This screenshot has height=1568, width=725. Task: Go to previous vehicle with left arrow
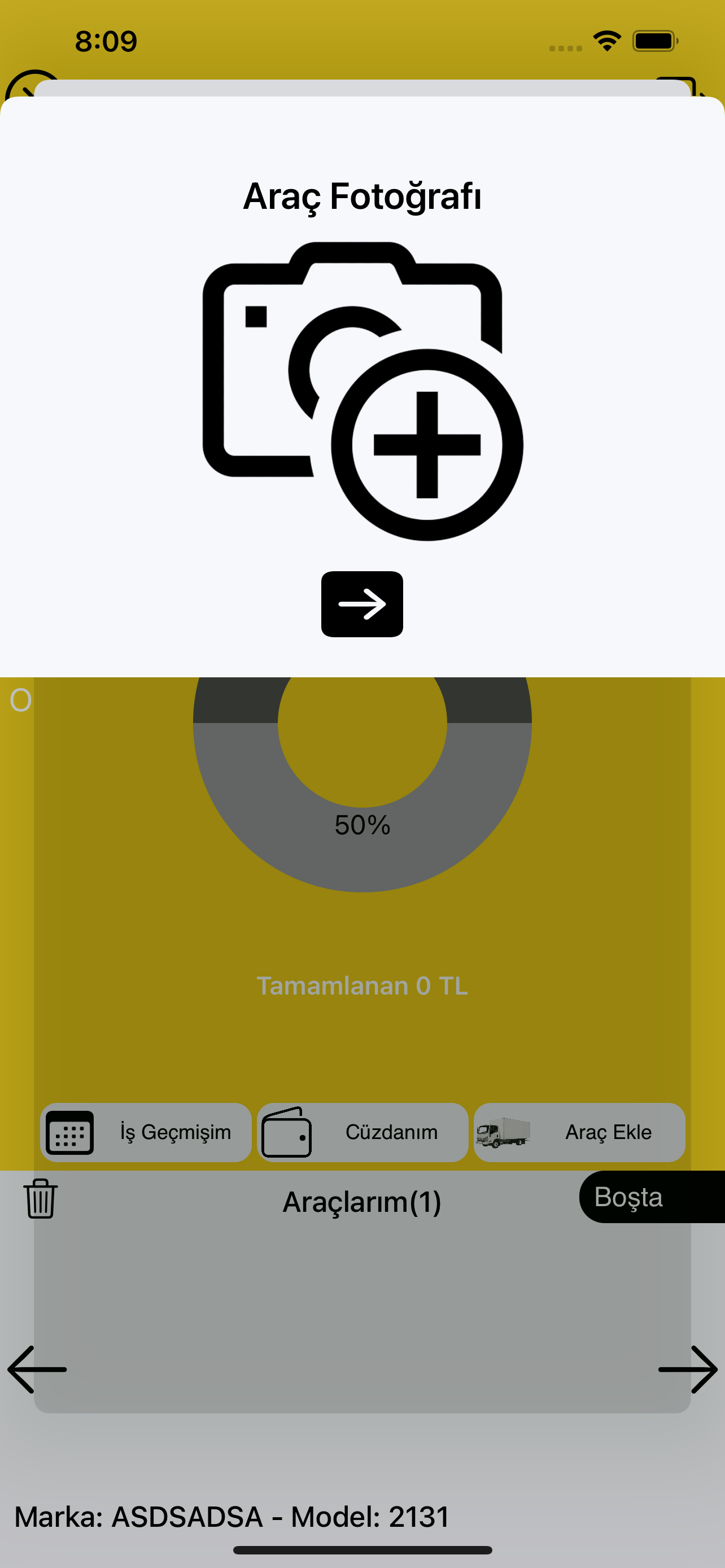(x=37, y=1369)
